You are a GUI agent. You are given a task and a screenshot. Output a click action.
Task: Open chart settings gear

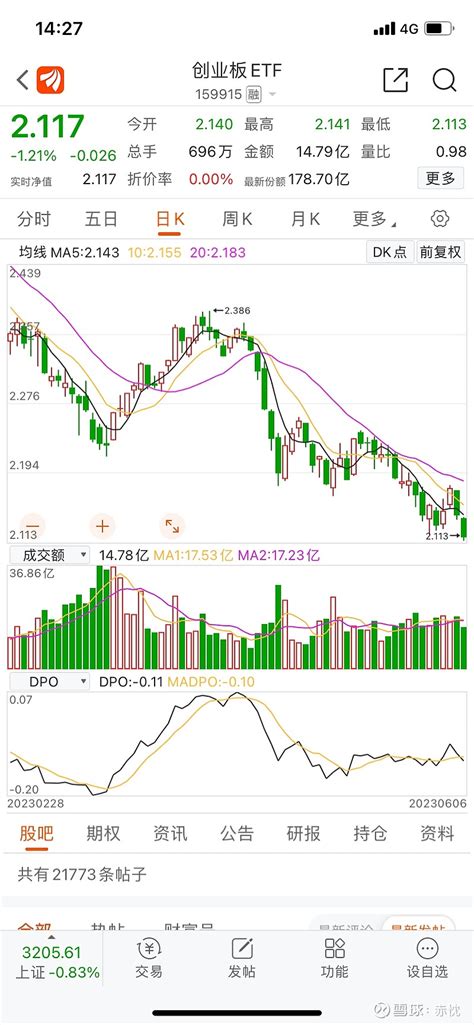pyautogui.click(x=440, y=219)
